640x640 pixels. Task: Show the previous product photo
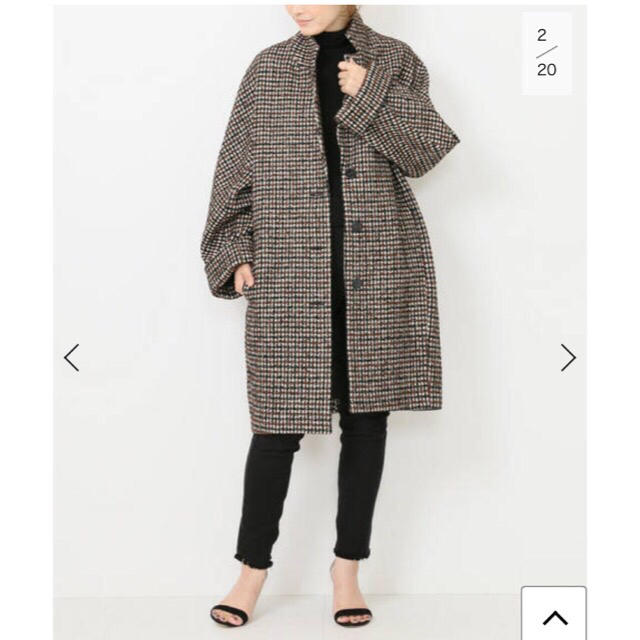tap(71, 357)
